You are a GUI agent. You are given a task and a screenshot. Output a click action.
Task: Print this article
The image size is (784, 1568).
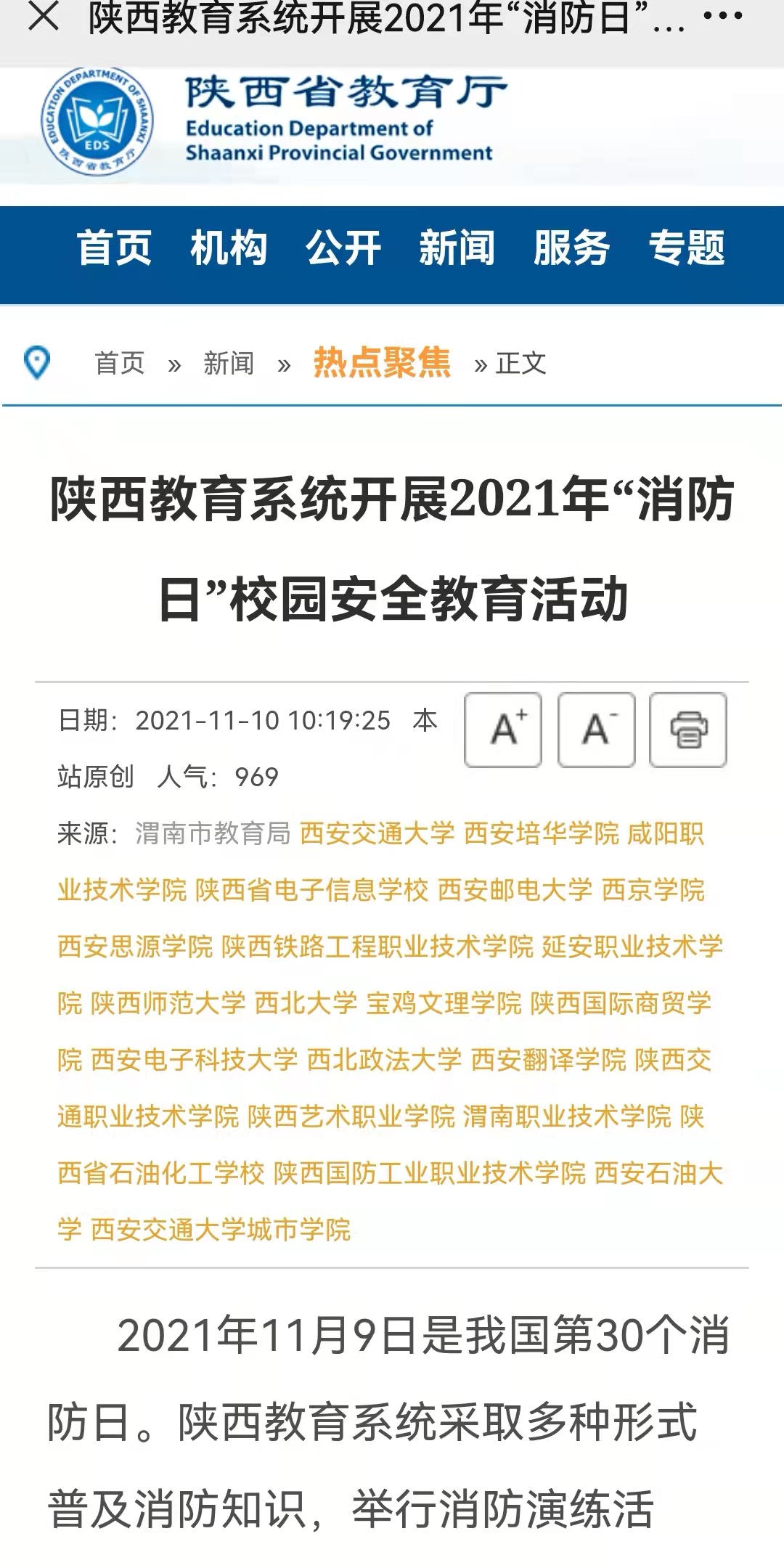(688, 730)
